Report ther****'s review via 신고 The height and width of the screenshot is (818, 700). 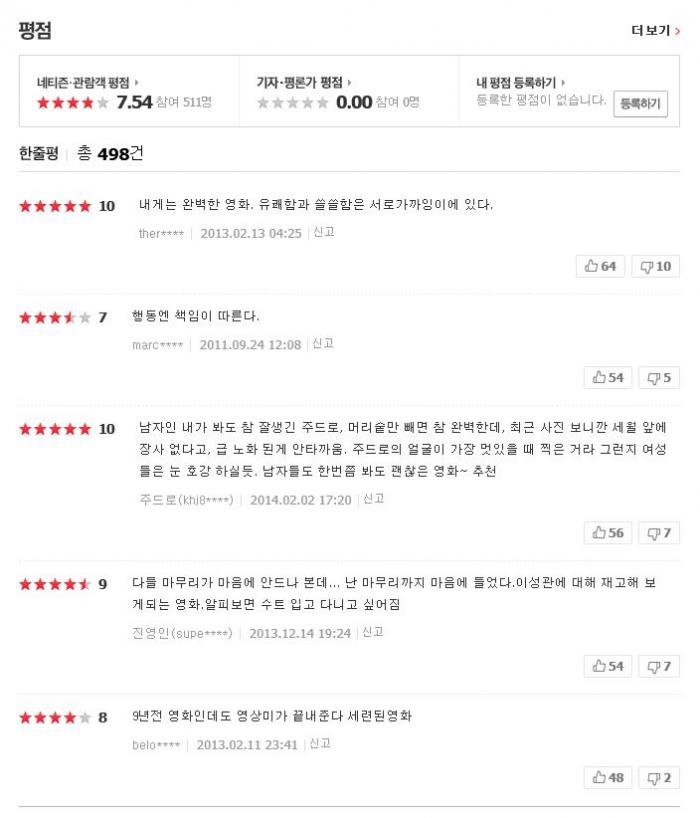[324, 232]
